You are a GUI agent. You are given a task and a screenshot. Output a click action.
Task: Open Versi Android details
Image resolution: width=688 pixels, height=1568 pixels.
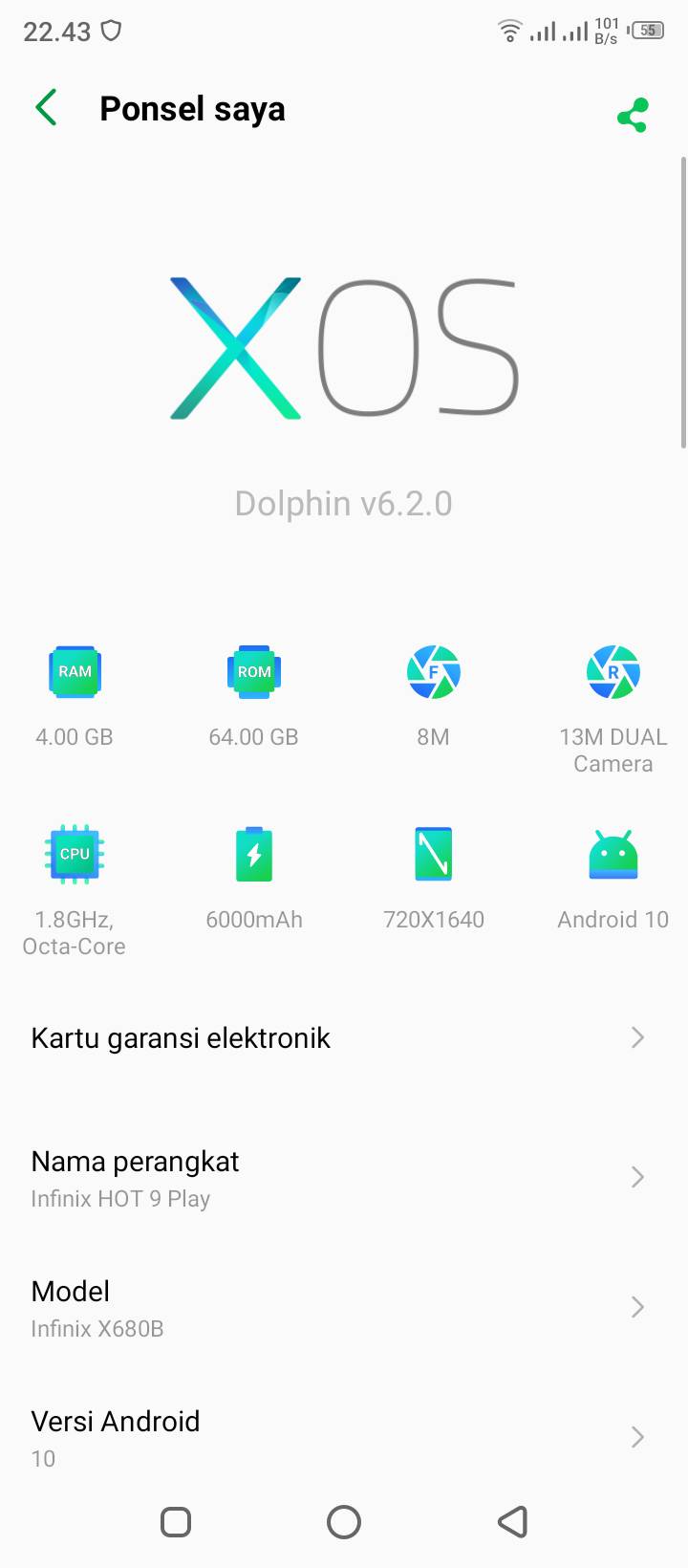click(344, 1437)
